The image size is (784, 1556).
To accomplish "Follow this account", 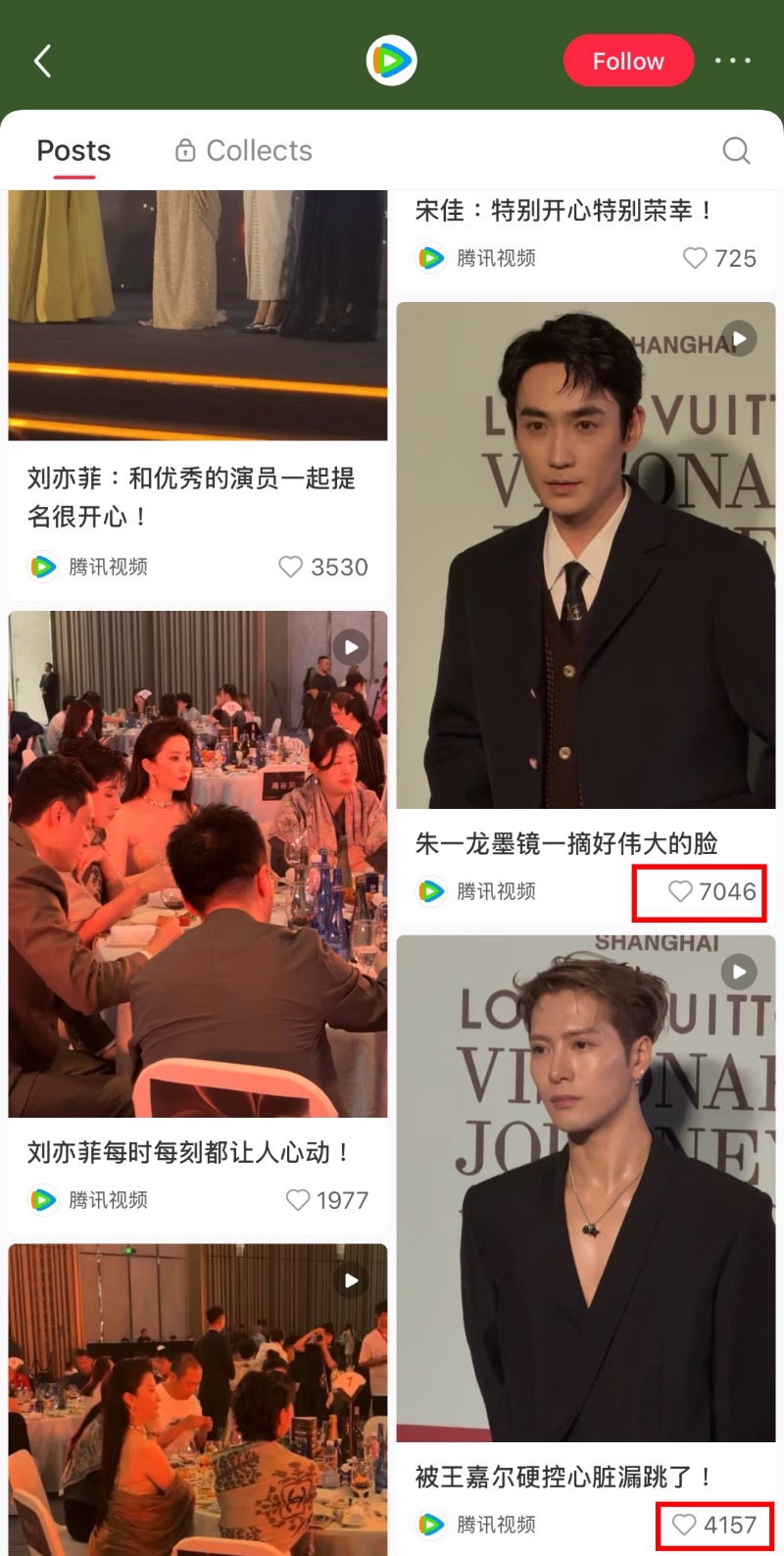I will (628, 61).
